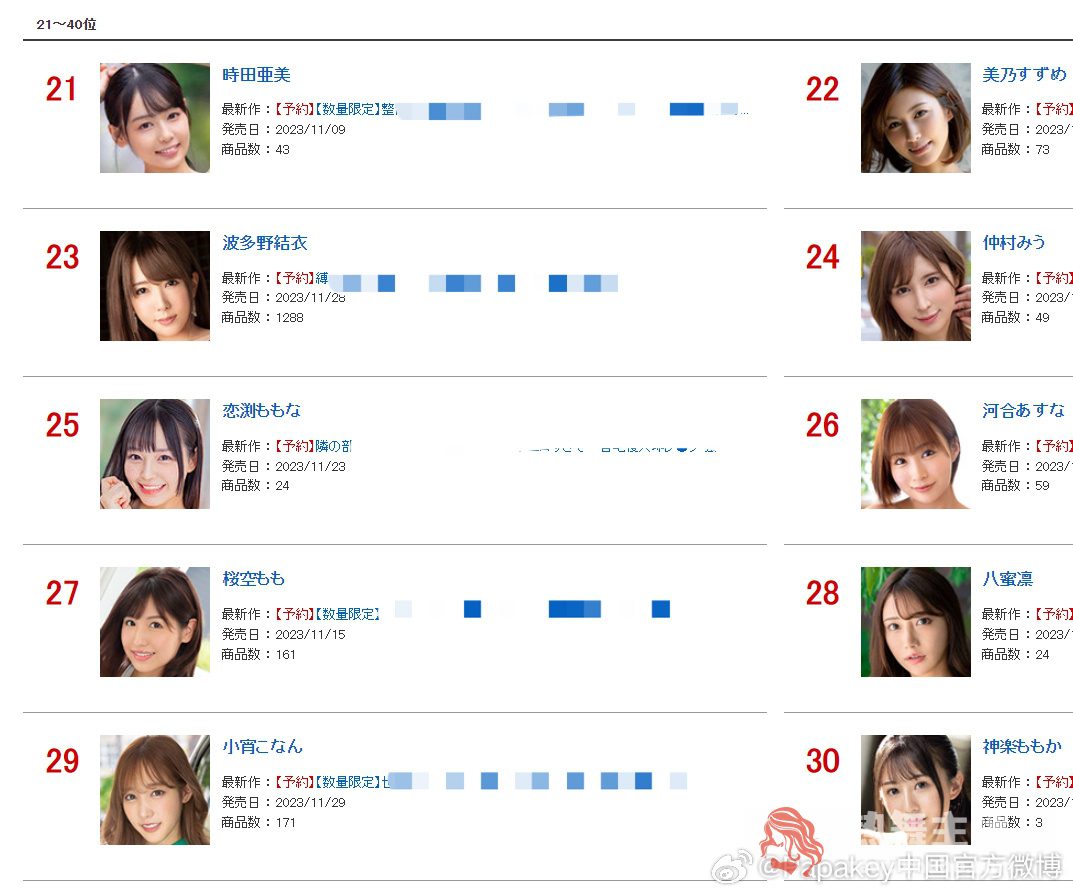1073x895 pixels.
Task: Open the 美乃すずめ name link
Action: tap(1024, 75)
